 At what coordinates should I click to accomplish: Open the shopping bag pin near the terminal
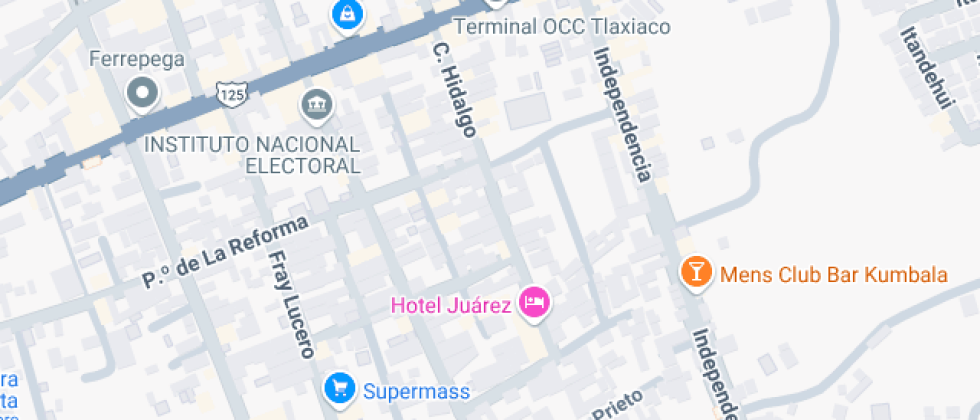pyautogui.click(x=347, y=14)
